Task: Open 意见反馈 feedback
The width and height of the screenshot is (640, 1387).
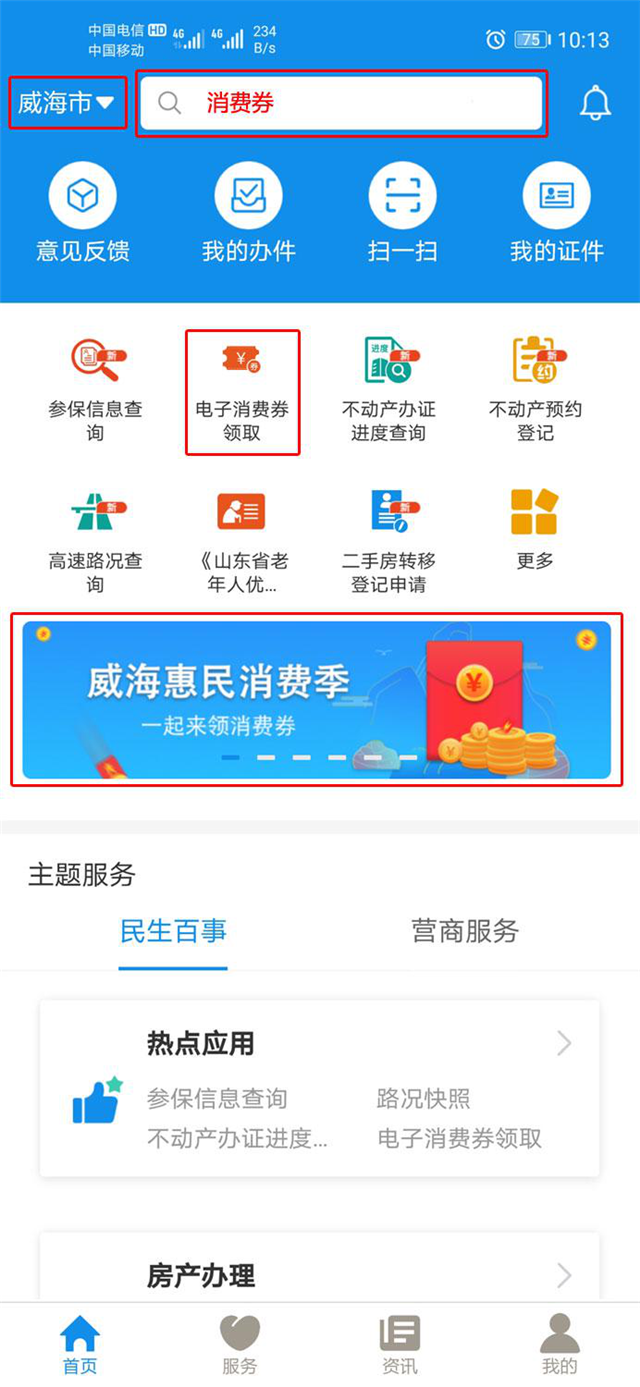Action: tap(83, 213)
